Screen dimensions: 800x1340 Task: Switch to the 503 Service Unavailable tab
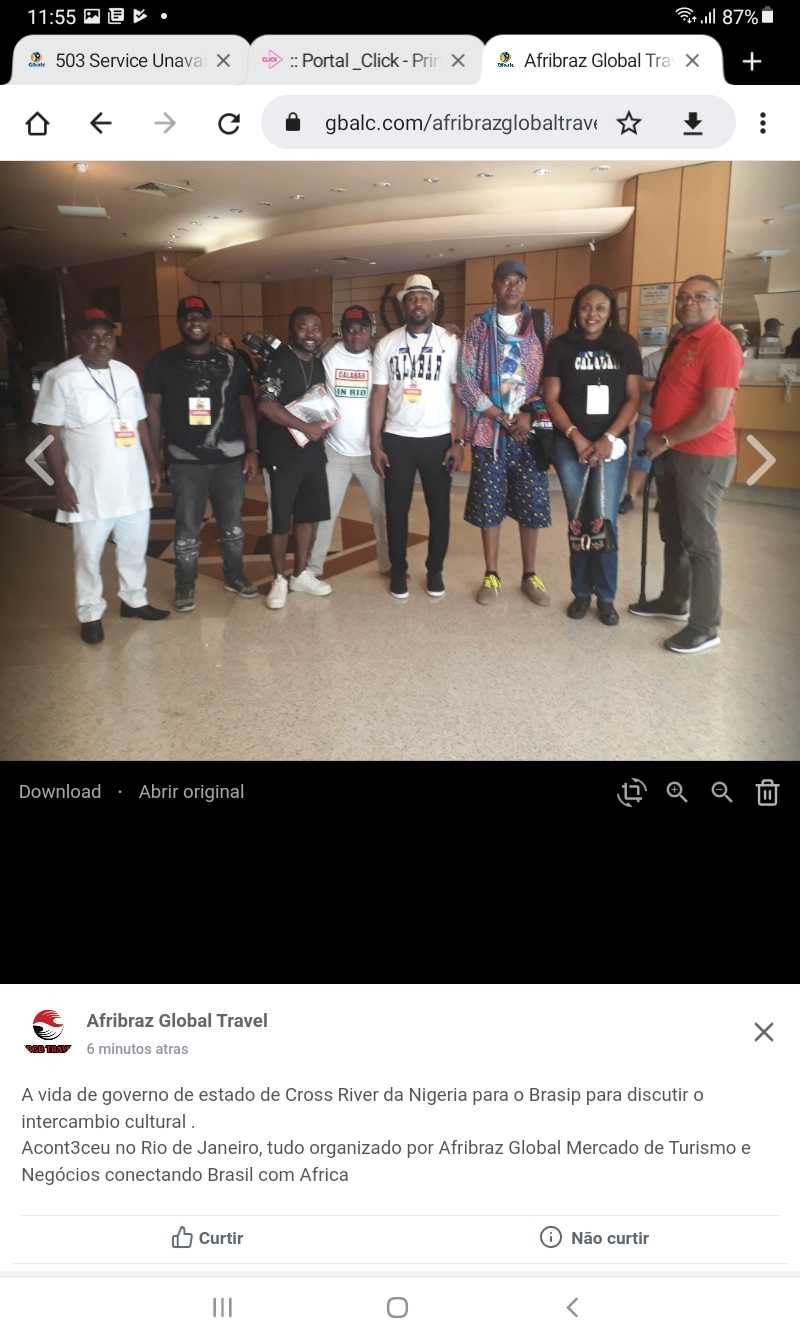pos(120,61)
